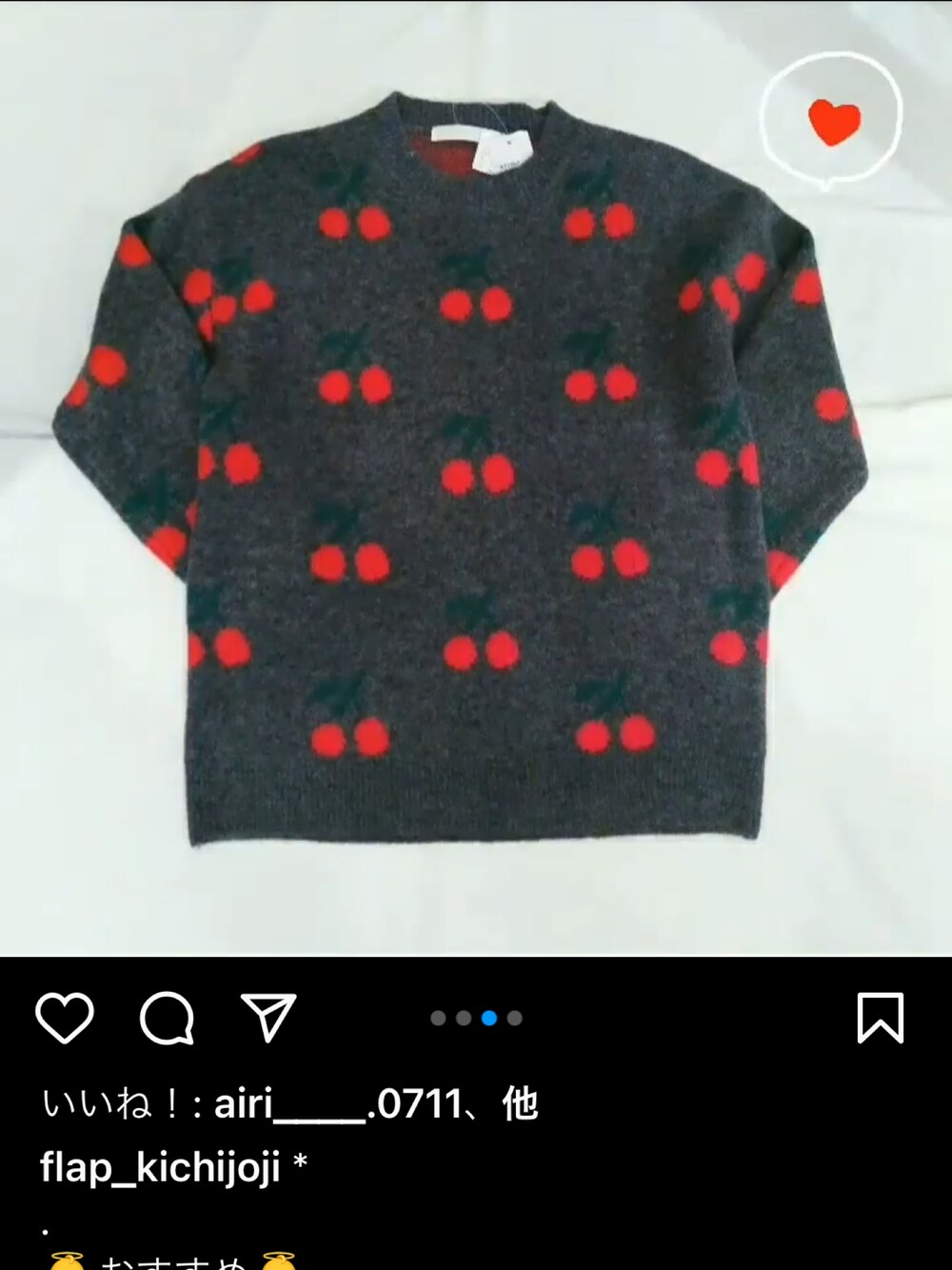Bookmark this post
The image size is (952, 1270).
pos(880,1018)
